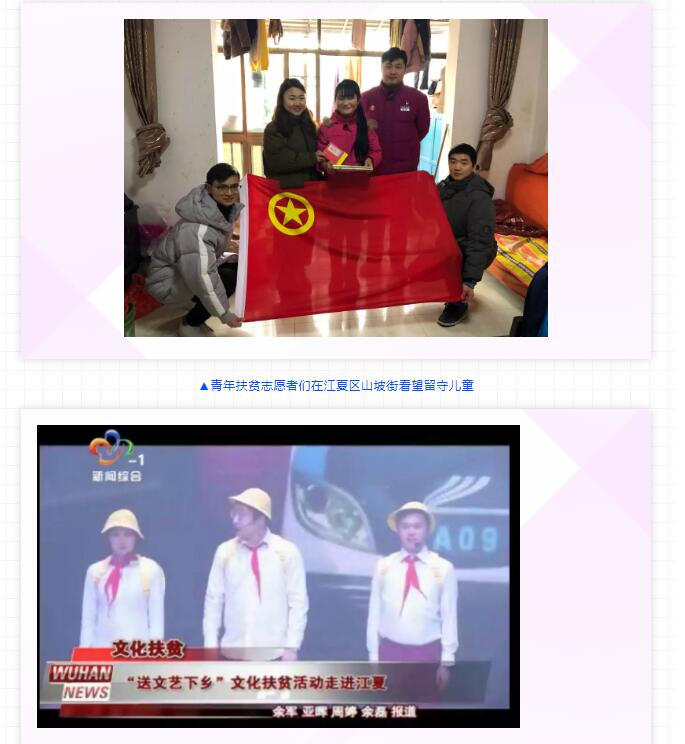Enlarge the Wuhan News broadcast screenshot image
This screenshot has width=685, height=744.
(278, 576)
